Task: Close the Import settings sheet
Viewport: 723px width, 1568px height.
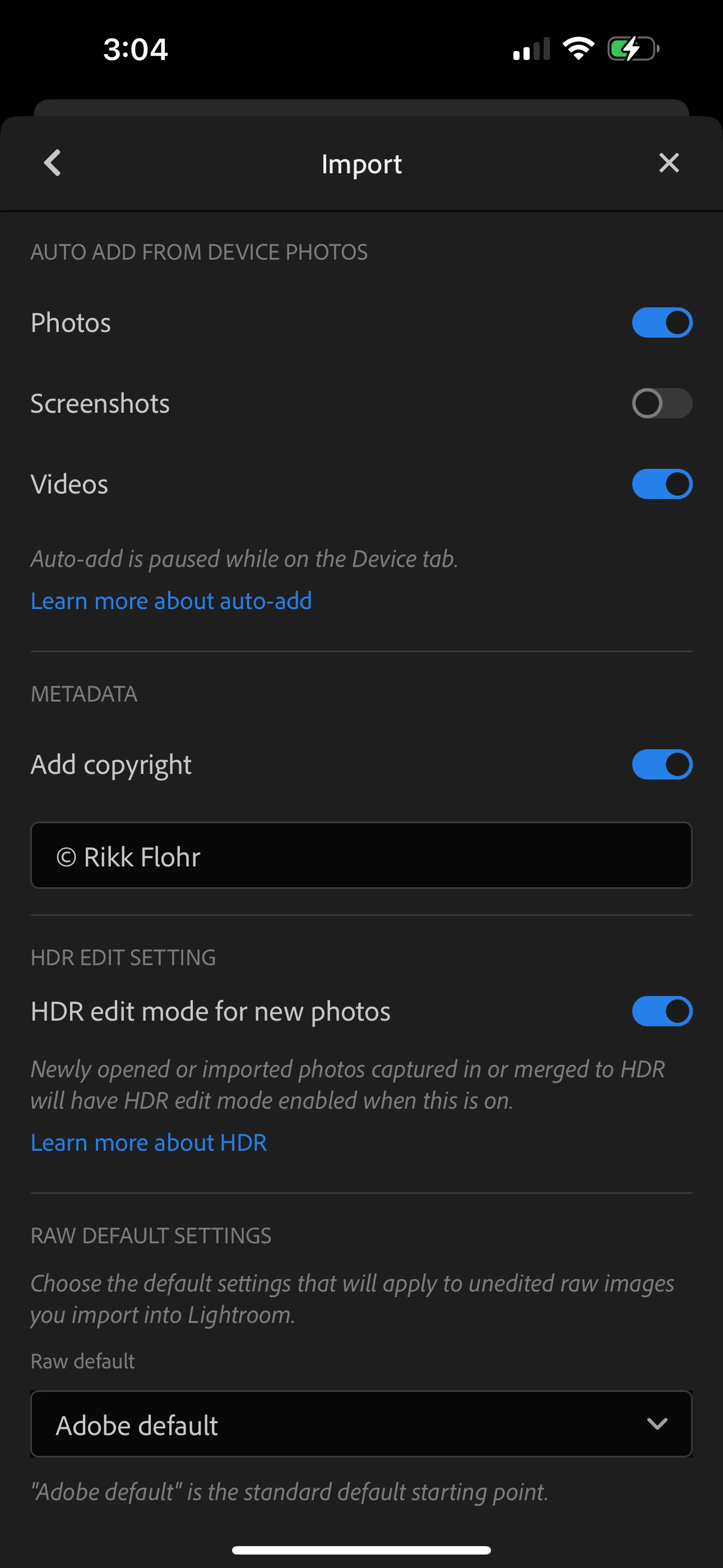Action: click(669, 163)
